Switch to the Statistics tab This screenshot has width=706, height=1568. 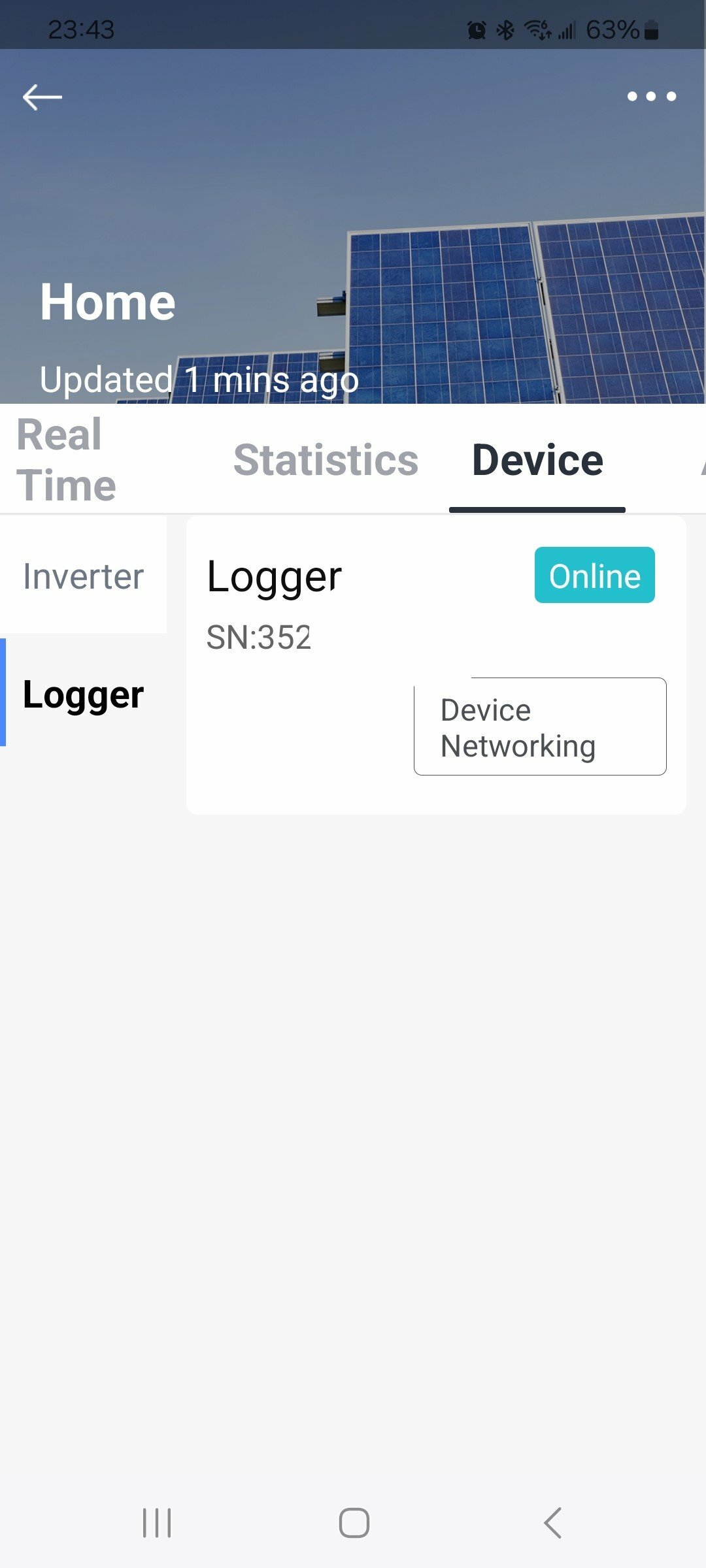326,460
